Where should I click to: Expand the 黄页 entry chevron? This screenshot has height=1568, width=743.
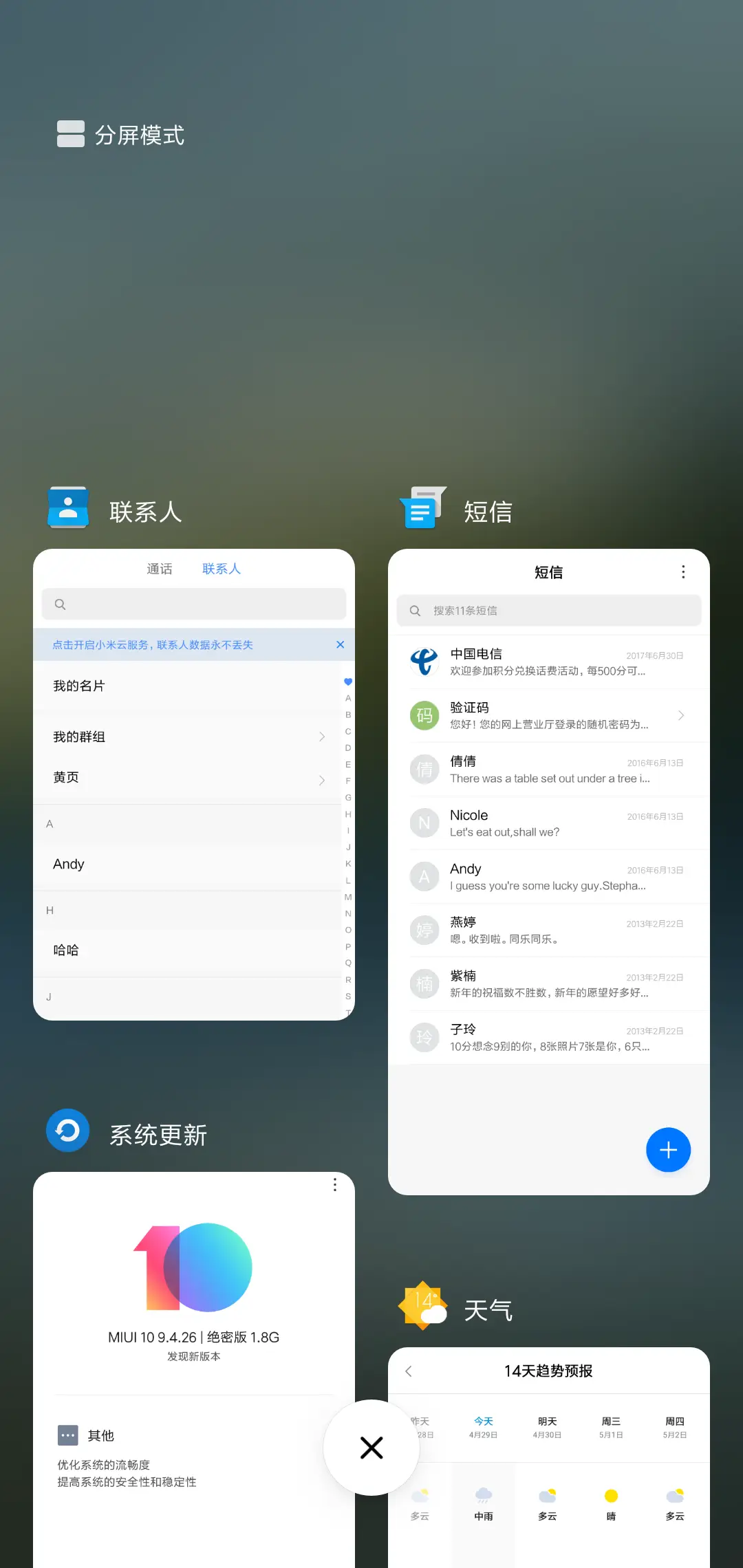coord(321,780)
